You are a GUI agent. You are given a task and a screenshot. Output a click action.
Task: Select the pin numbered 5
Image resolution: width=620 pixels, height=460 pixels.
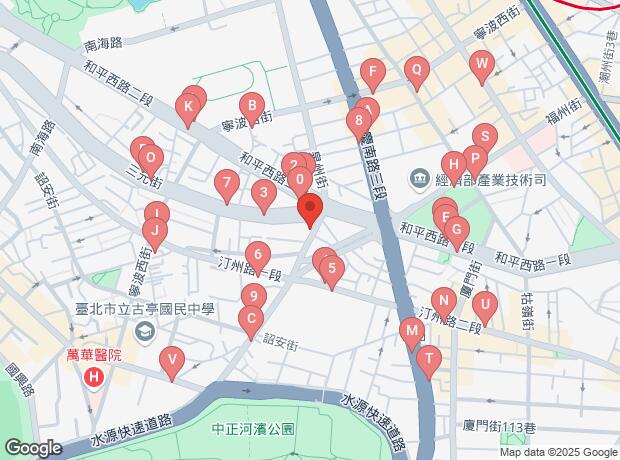coord(332,268)
